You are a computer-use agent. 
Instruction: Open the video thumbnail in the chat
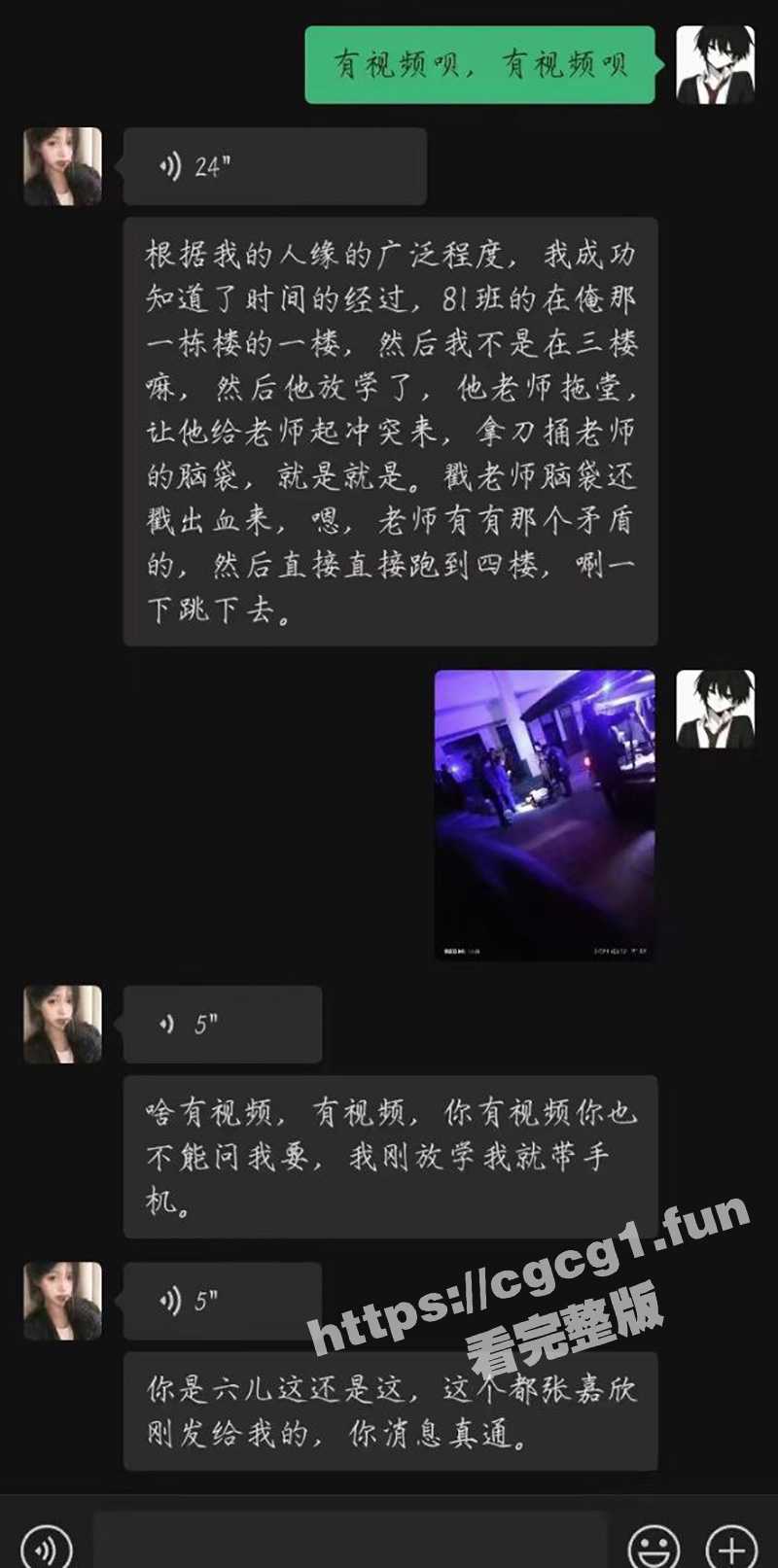pyautogui.click(x=544, y=815)
